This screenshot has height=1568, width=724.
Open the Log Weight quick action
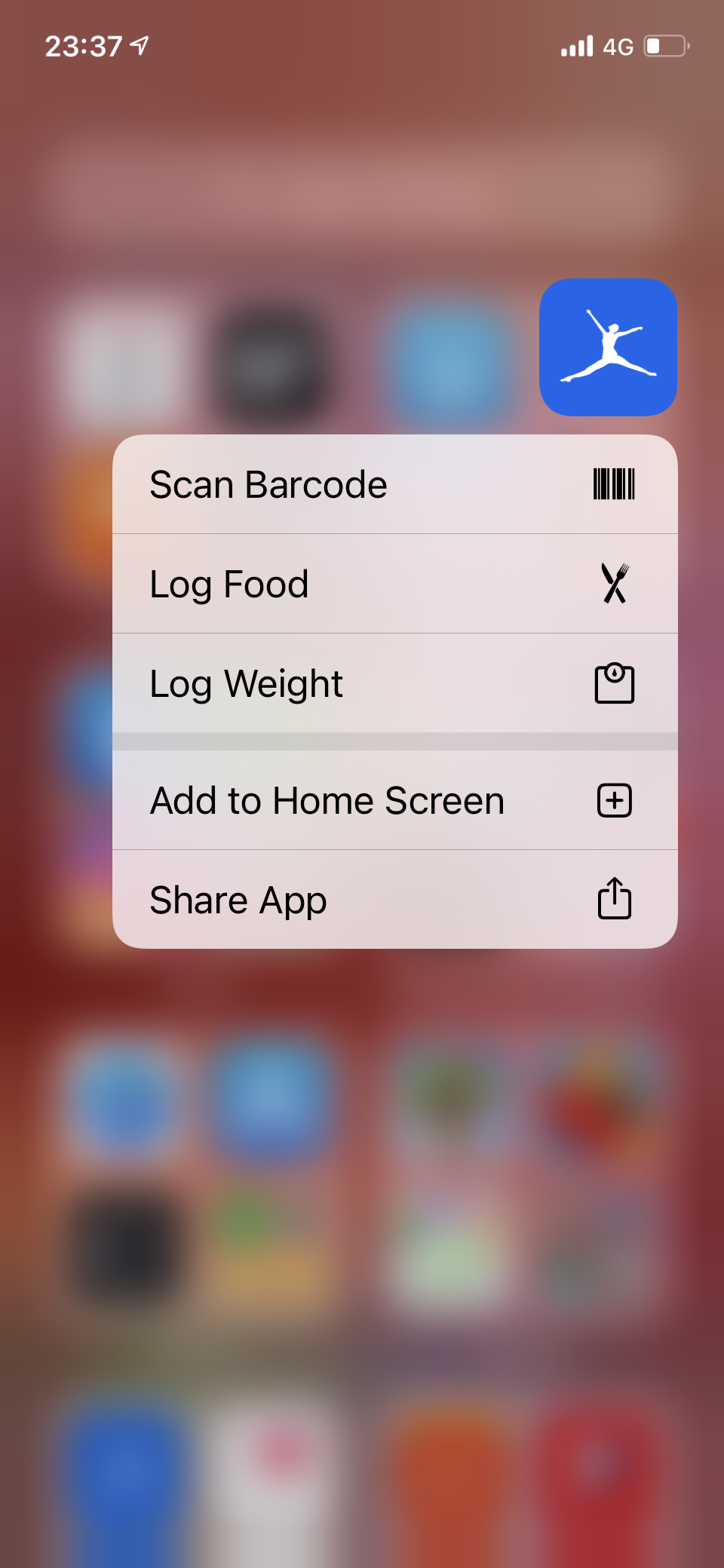pos(394,683)
